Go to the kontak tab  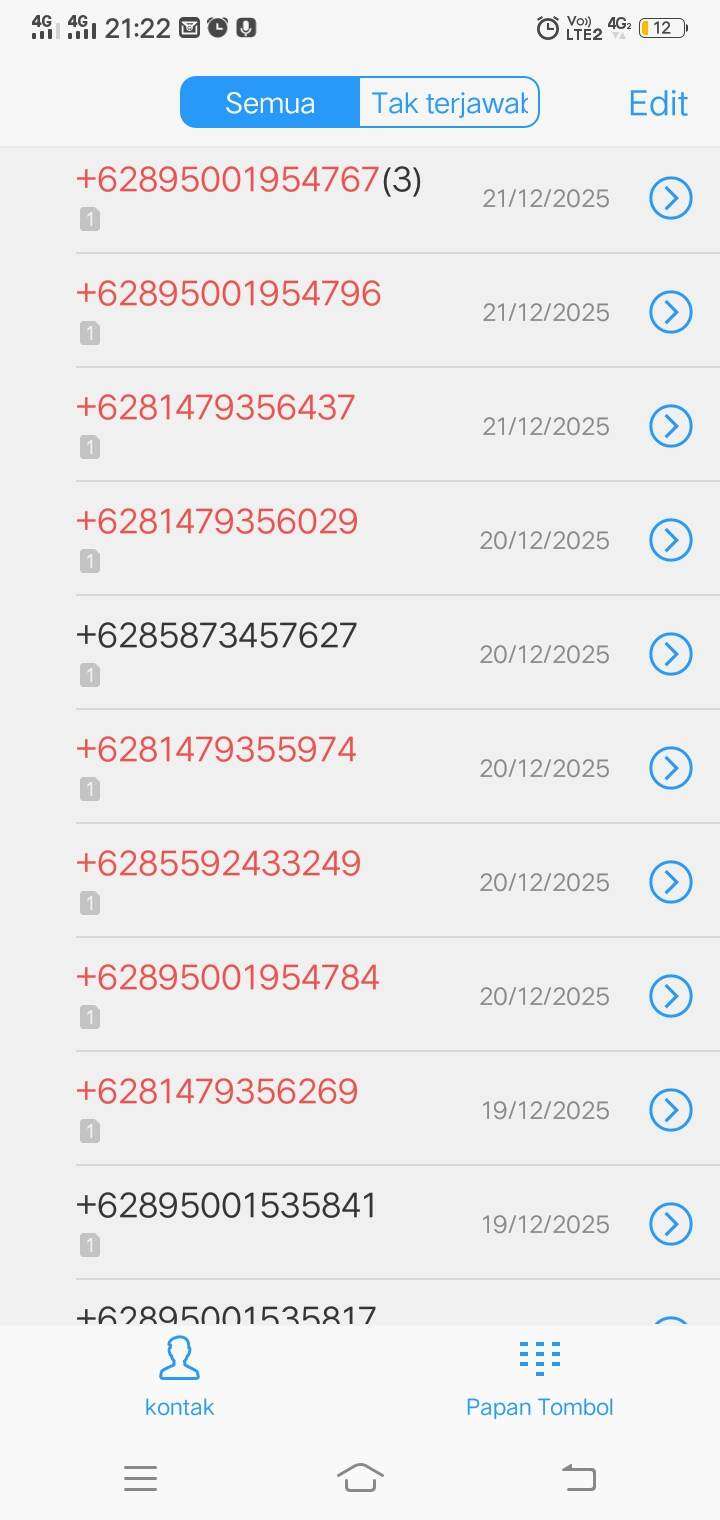(180, 1376)
